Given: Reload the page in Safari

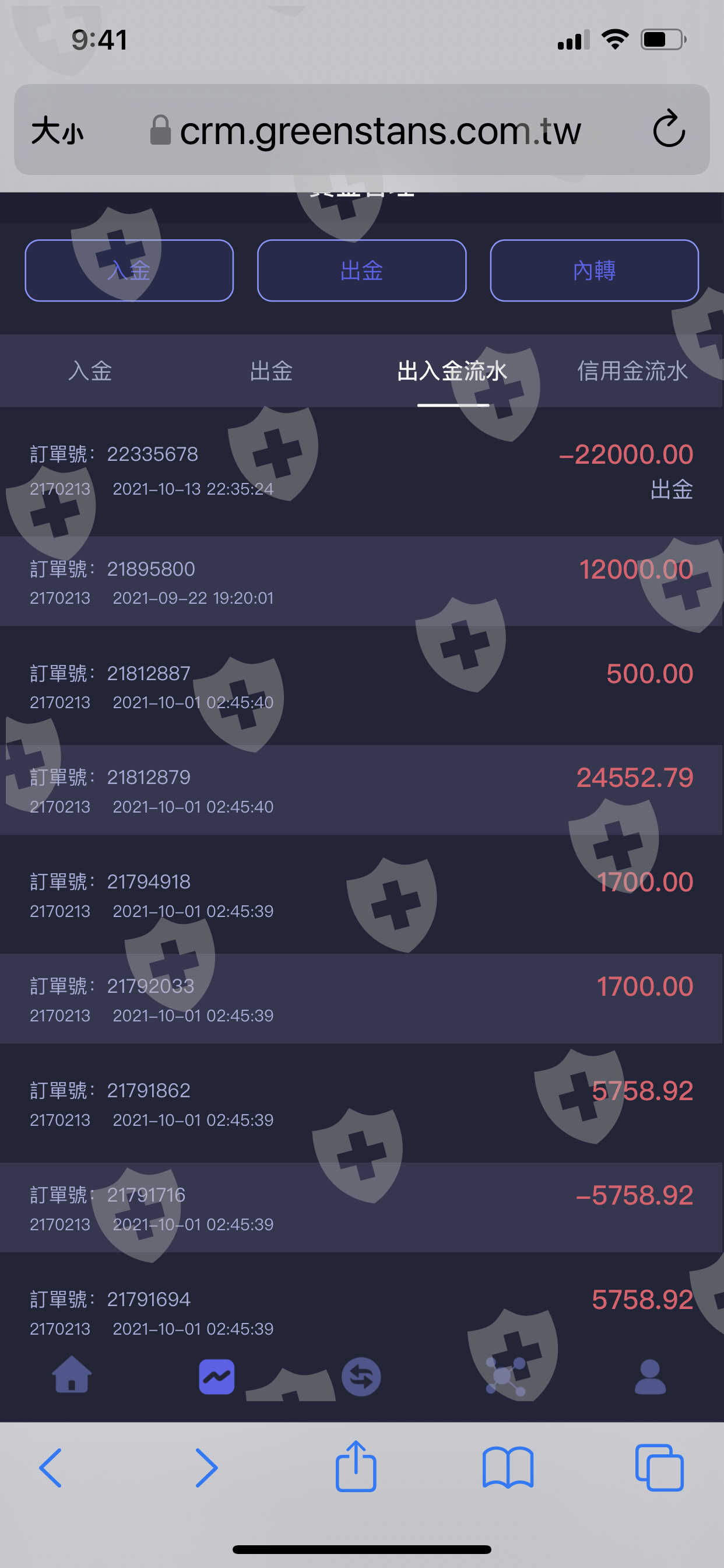Looking at the screenshot, I should [x=669, y=129].
